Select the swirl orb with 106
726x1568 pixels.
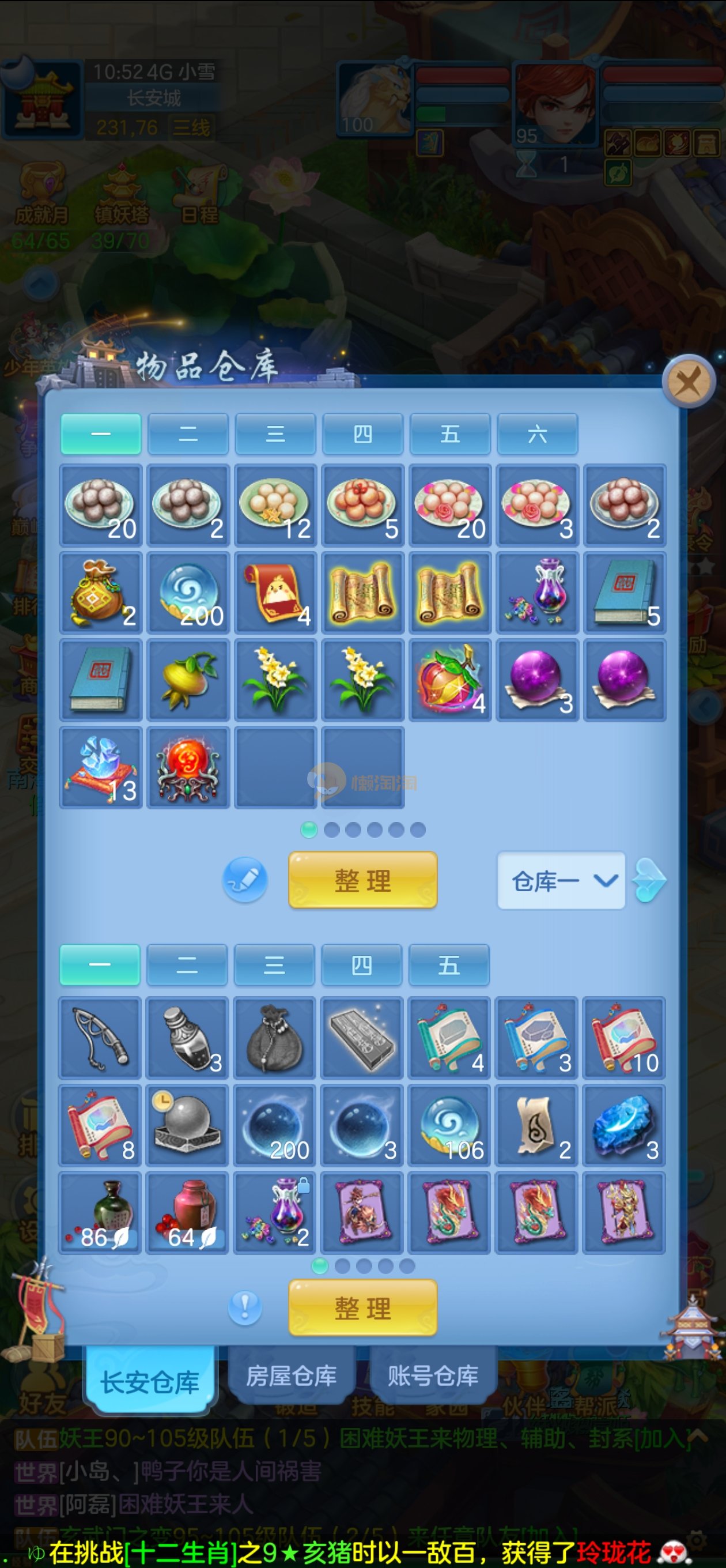(448, 1125)
